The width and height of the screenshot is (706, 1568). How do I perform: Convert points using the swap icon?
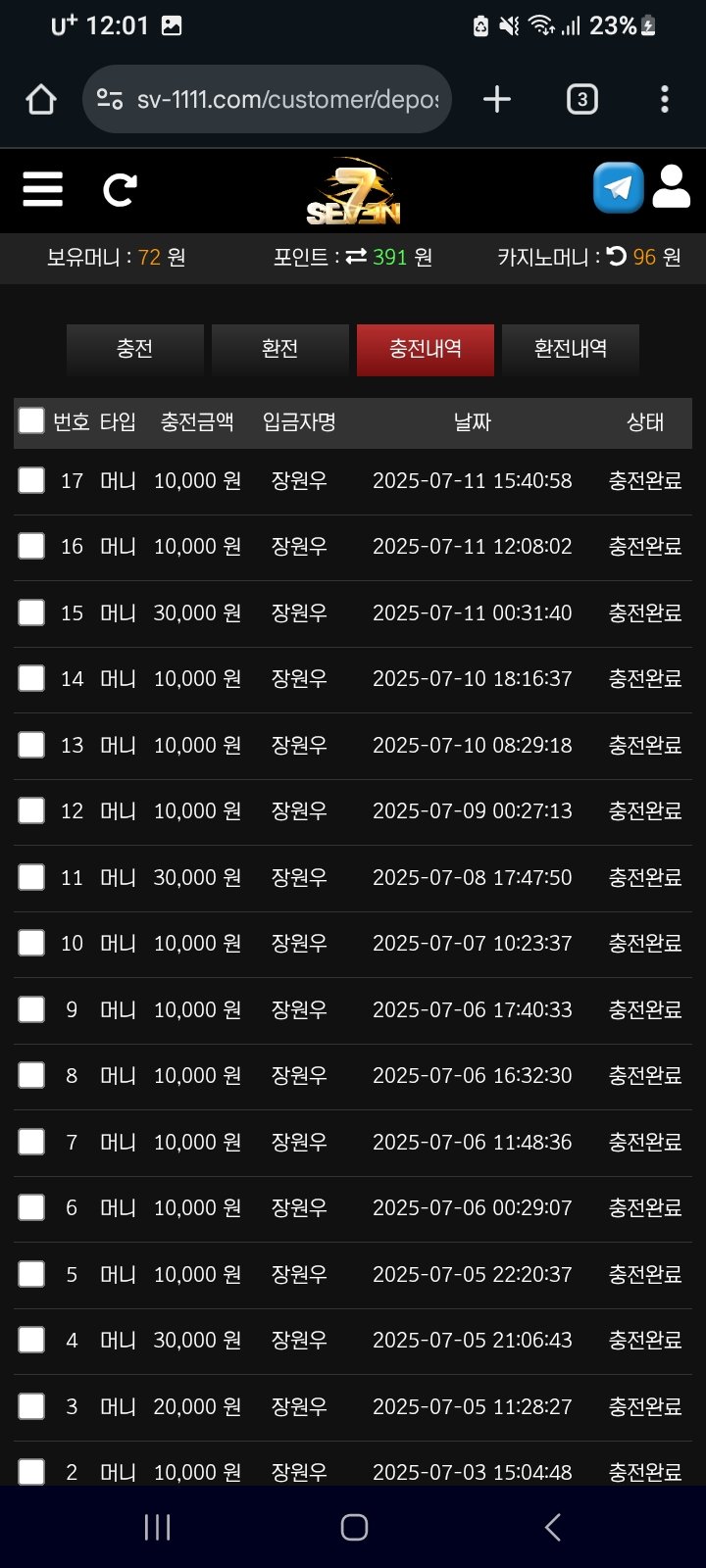356,257
